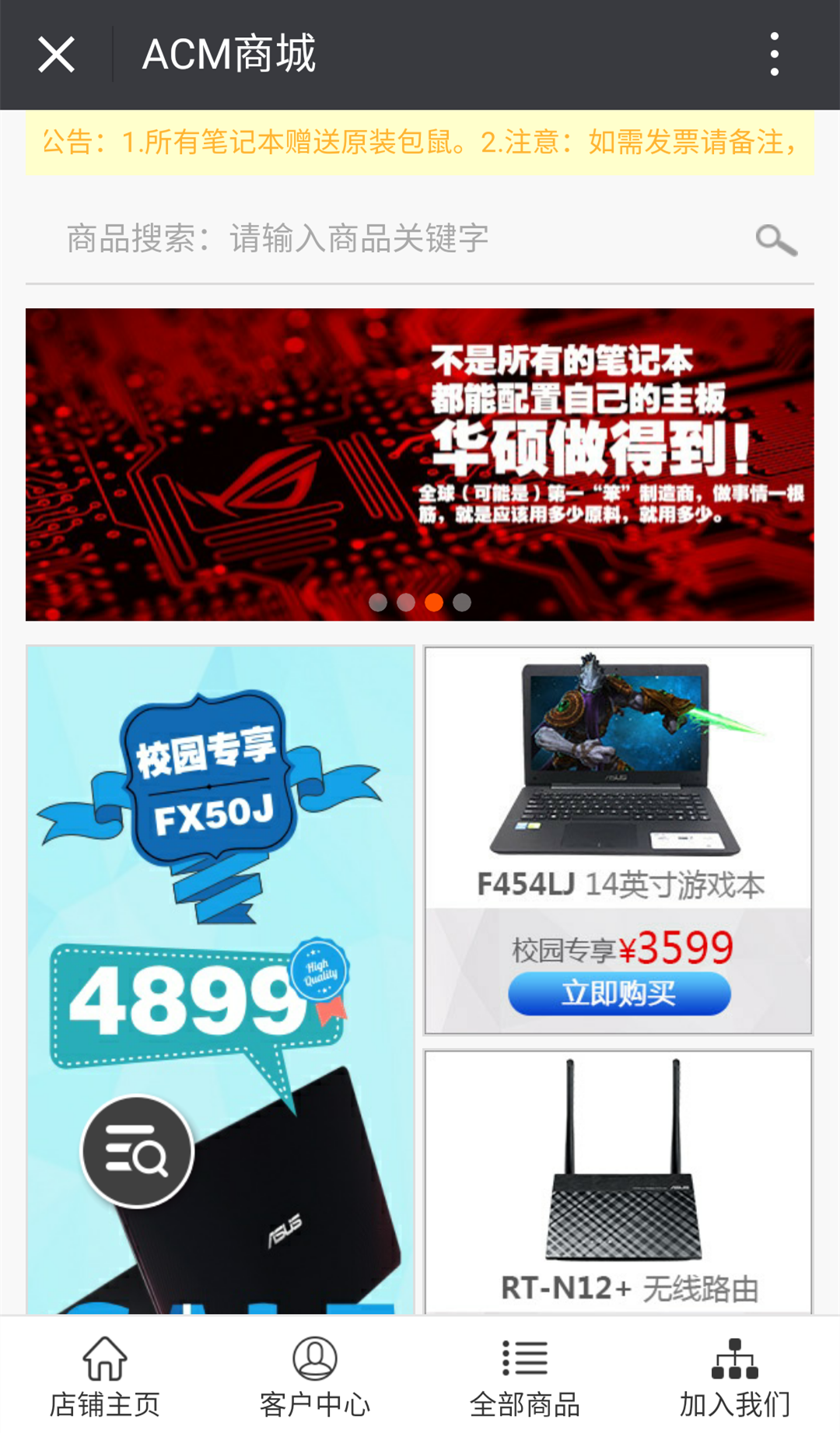Viewport: 840px width, 1433px height.
Task: Tap 立即购买 for the F454LJ laptop
Action: pyautogui.click(x=619, y=993)
